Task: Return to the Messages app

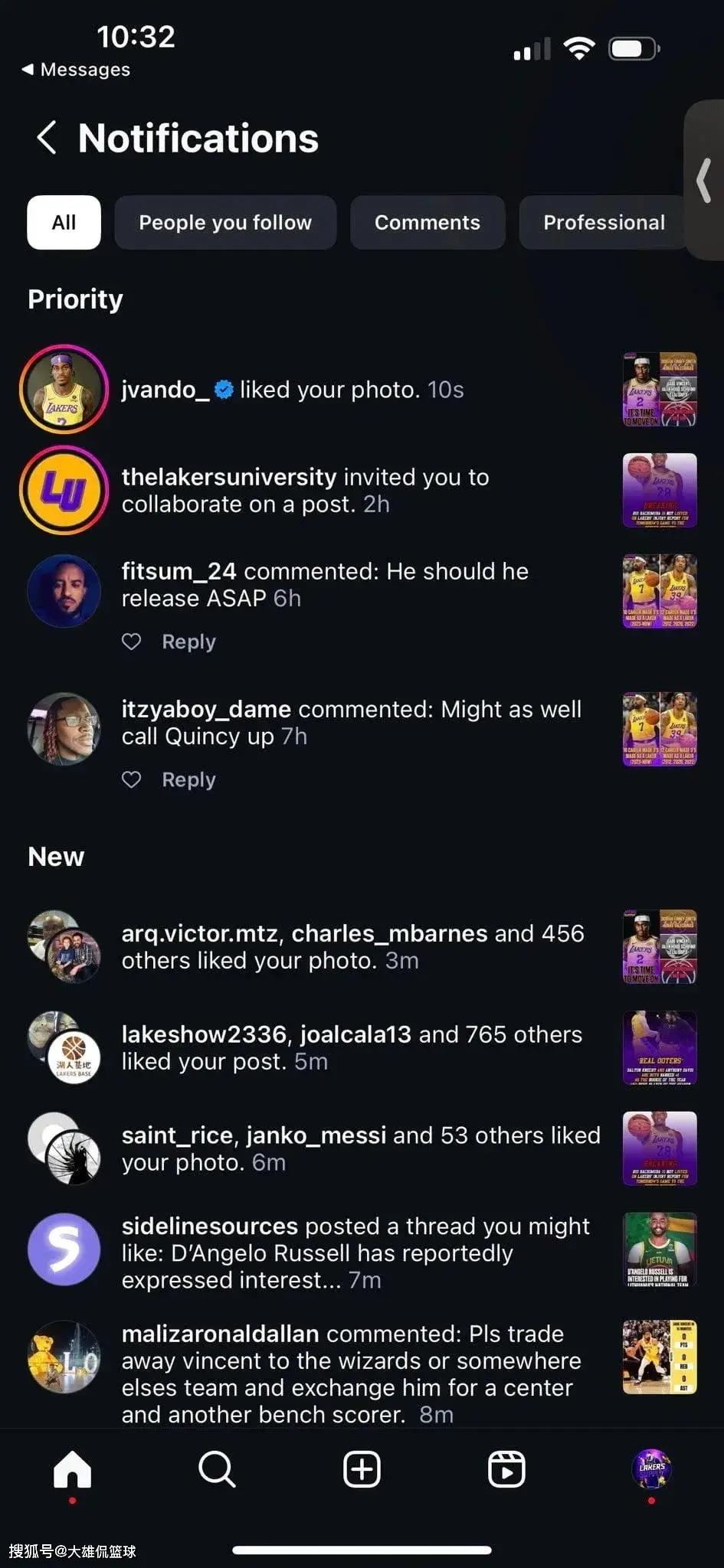Action: (76, 70)
